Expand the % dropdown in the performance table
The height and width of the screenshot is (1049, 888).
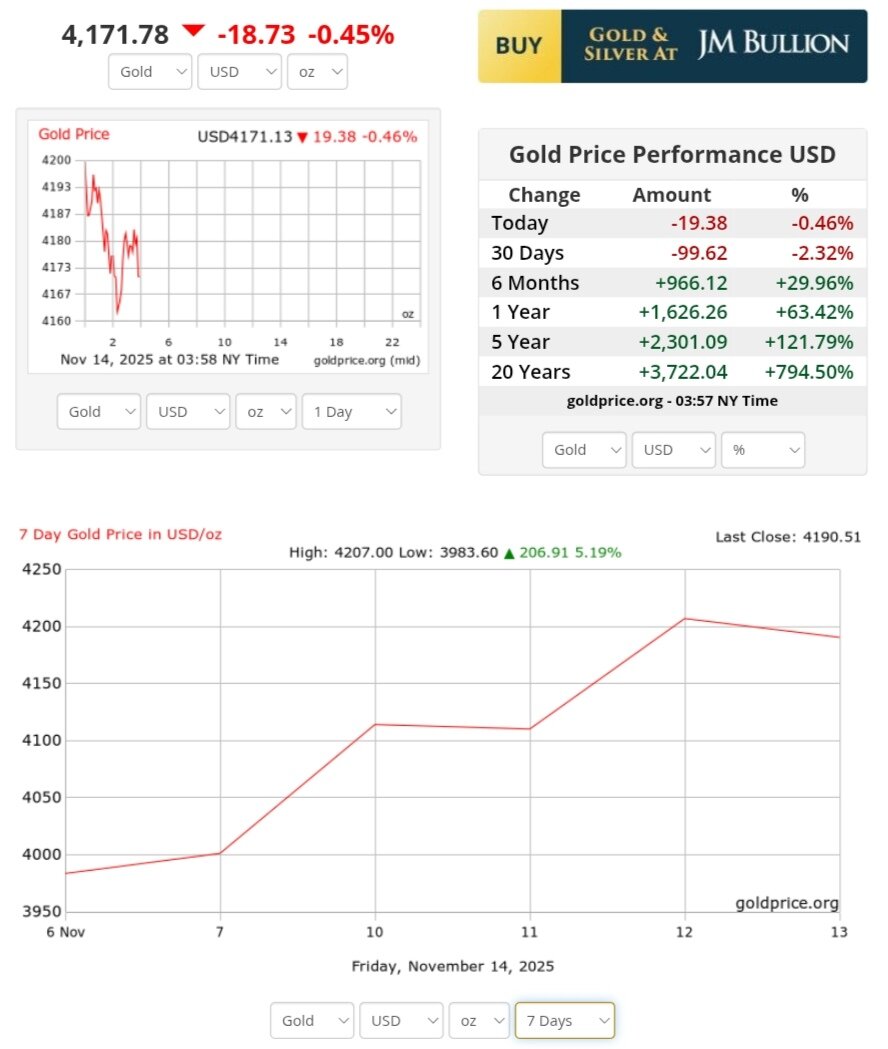point(763,450)
